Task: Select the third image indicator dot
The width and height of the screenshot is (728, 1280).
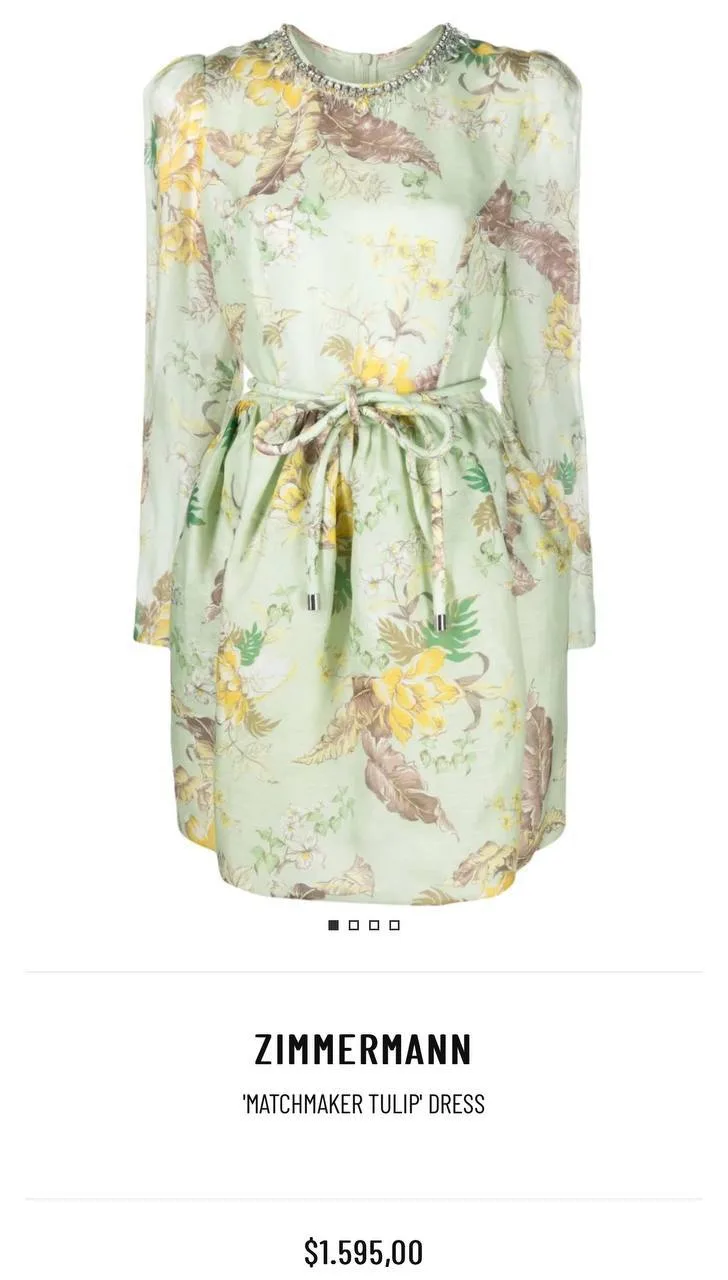Action: tap(374, 925)
